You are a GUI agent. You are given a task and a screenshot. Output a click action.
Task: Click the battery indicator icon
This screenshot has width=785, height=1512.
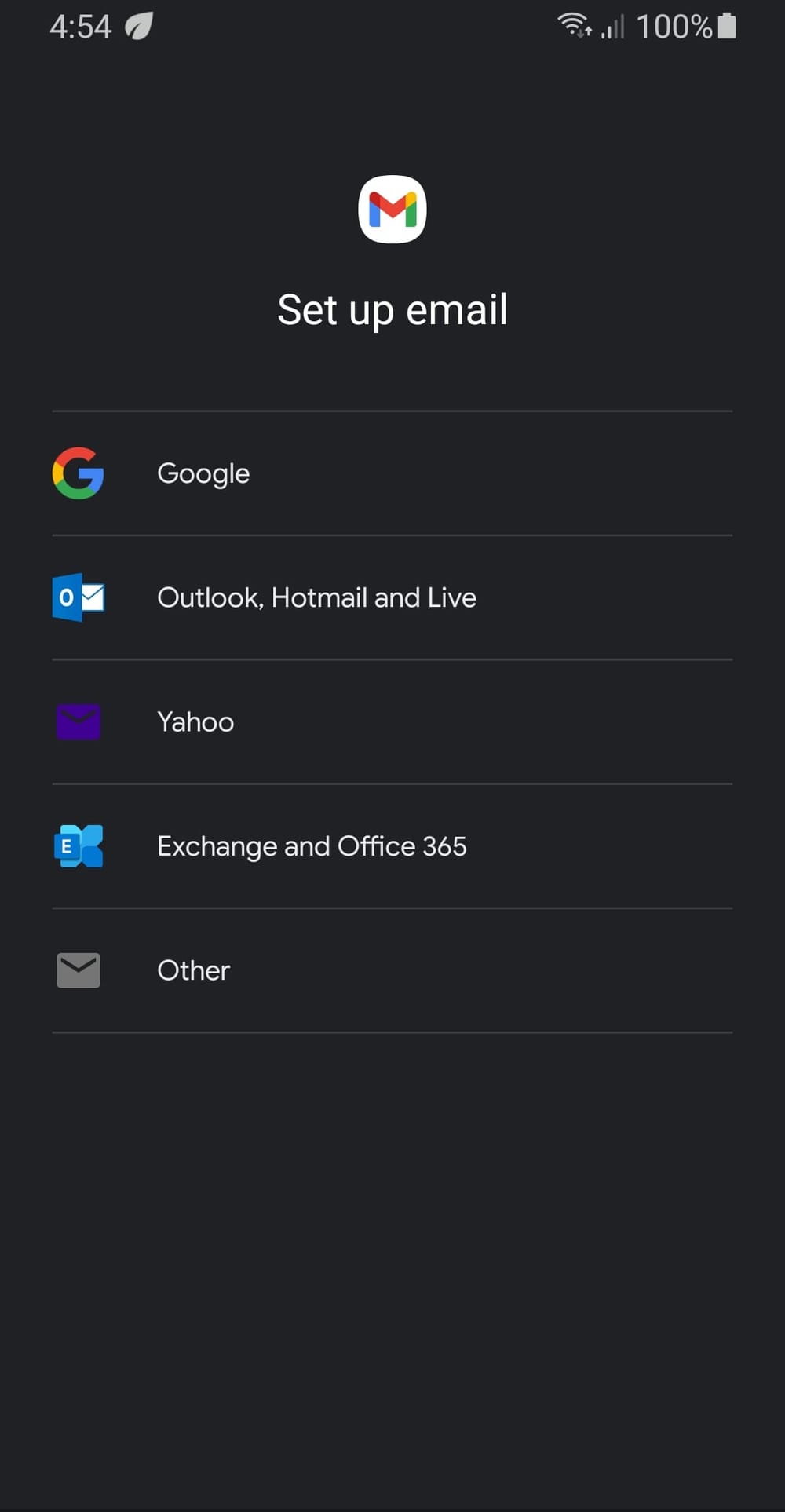(x=726, y=26)
